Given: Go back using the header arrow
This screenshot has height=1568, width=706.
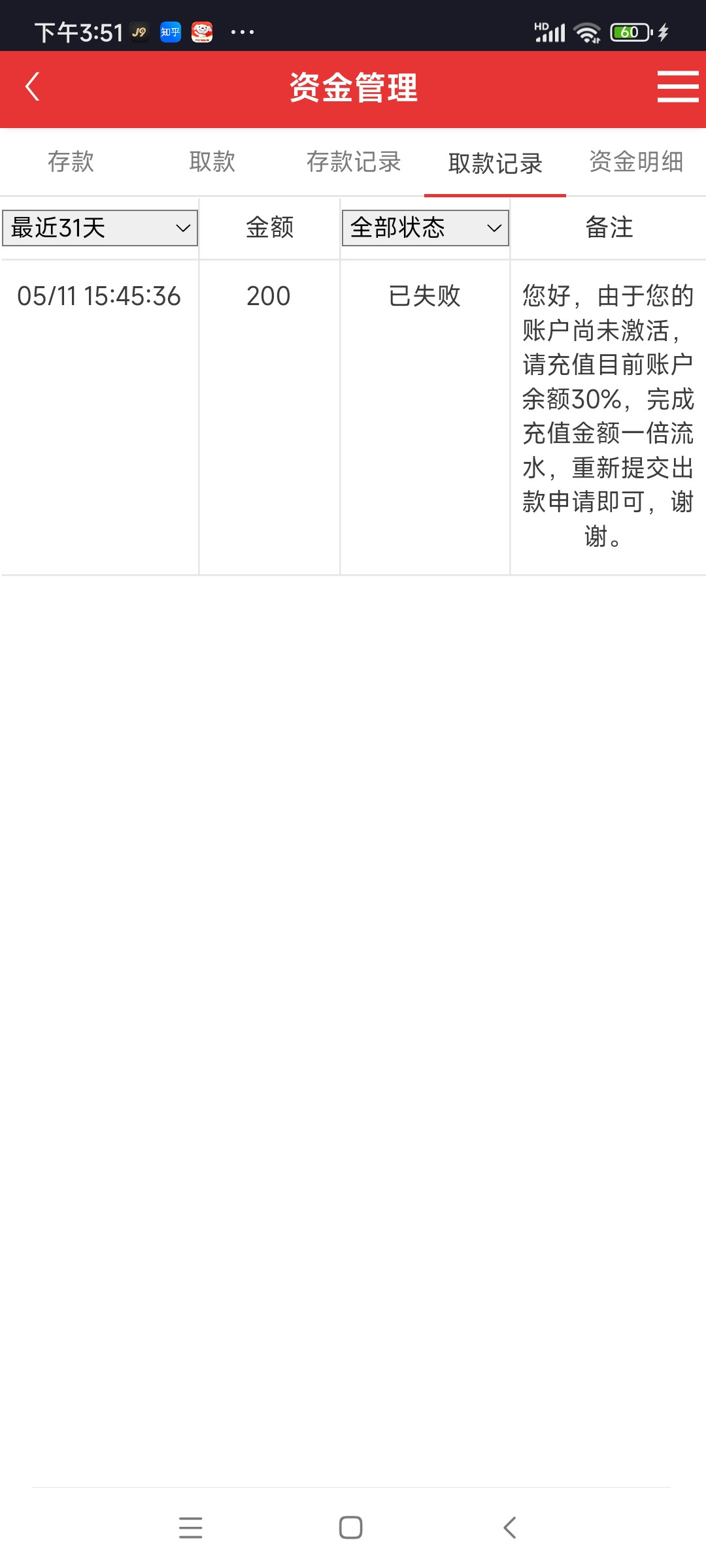Looking at the screenshot, I should pos(33,87).
